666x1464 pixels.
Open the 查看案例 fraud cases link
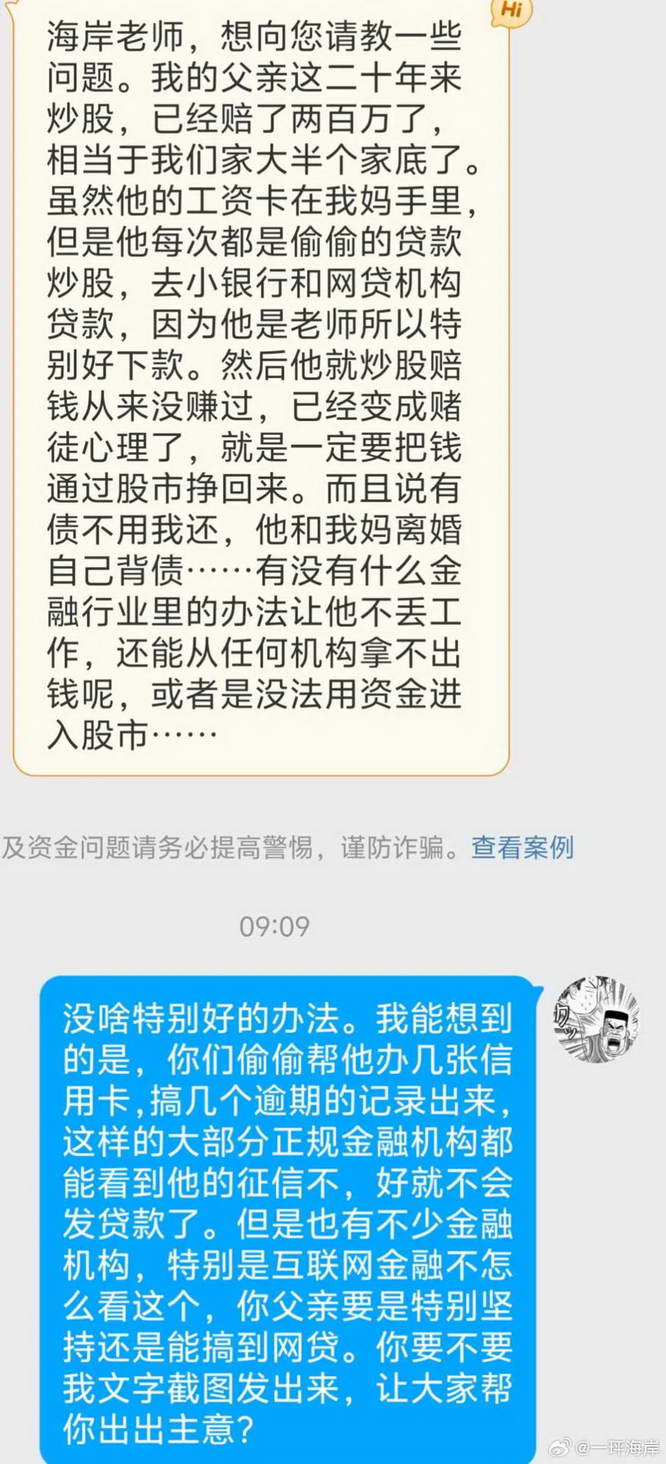pos(523,848)
